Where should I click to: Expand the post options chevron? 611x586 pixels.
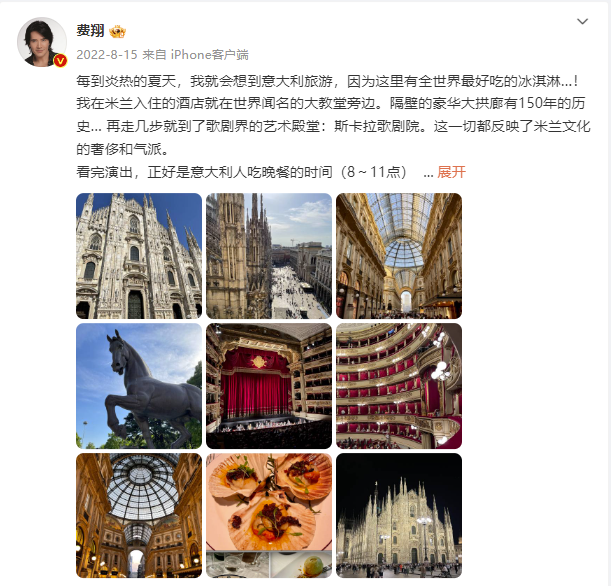583,21
